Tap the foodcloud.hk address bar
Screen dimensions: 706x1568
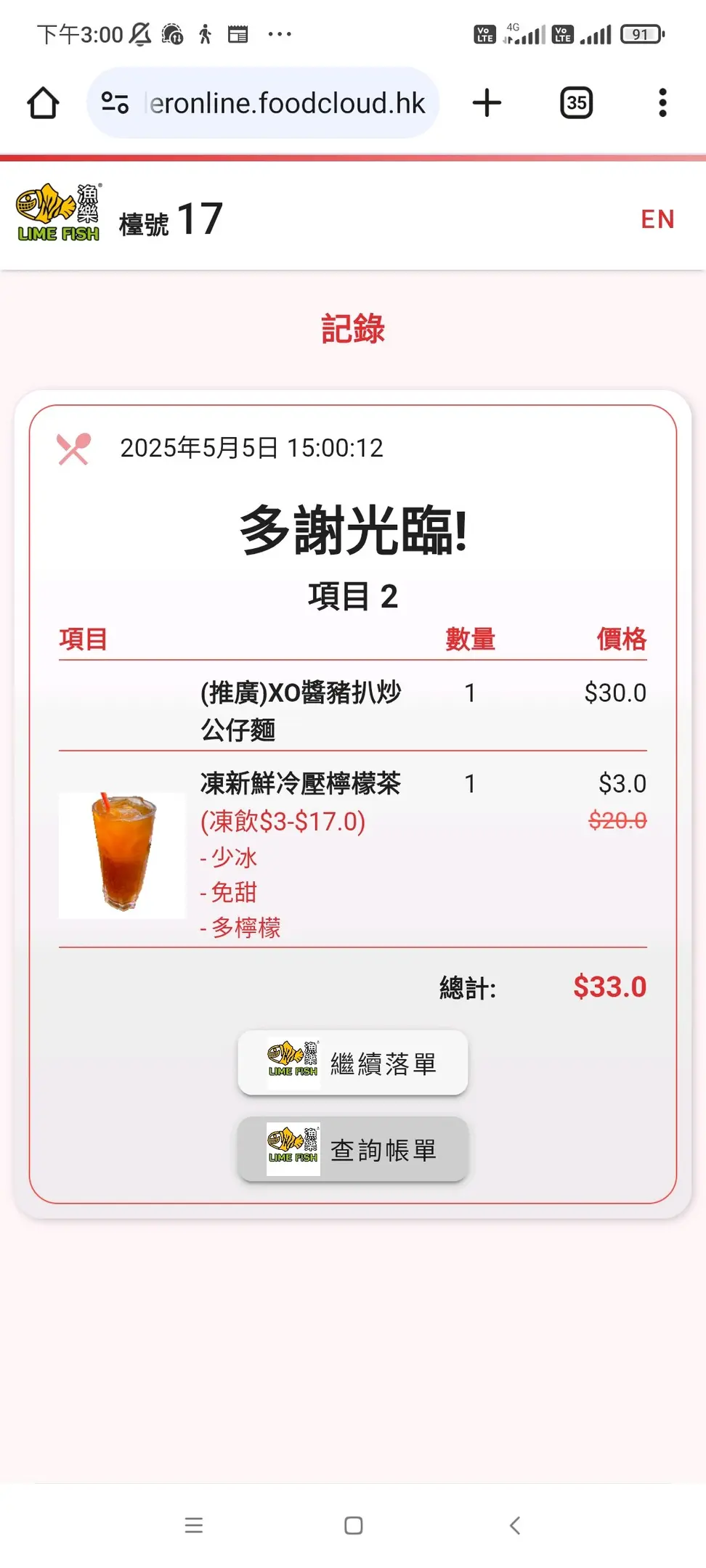(x=287, y=103)
